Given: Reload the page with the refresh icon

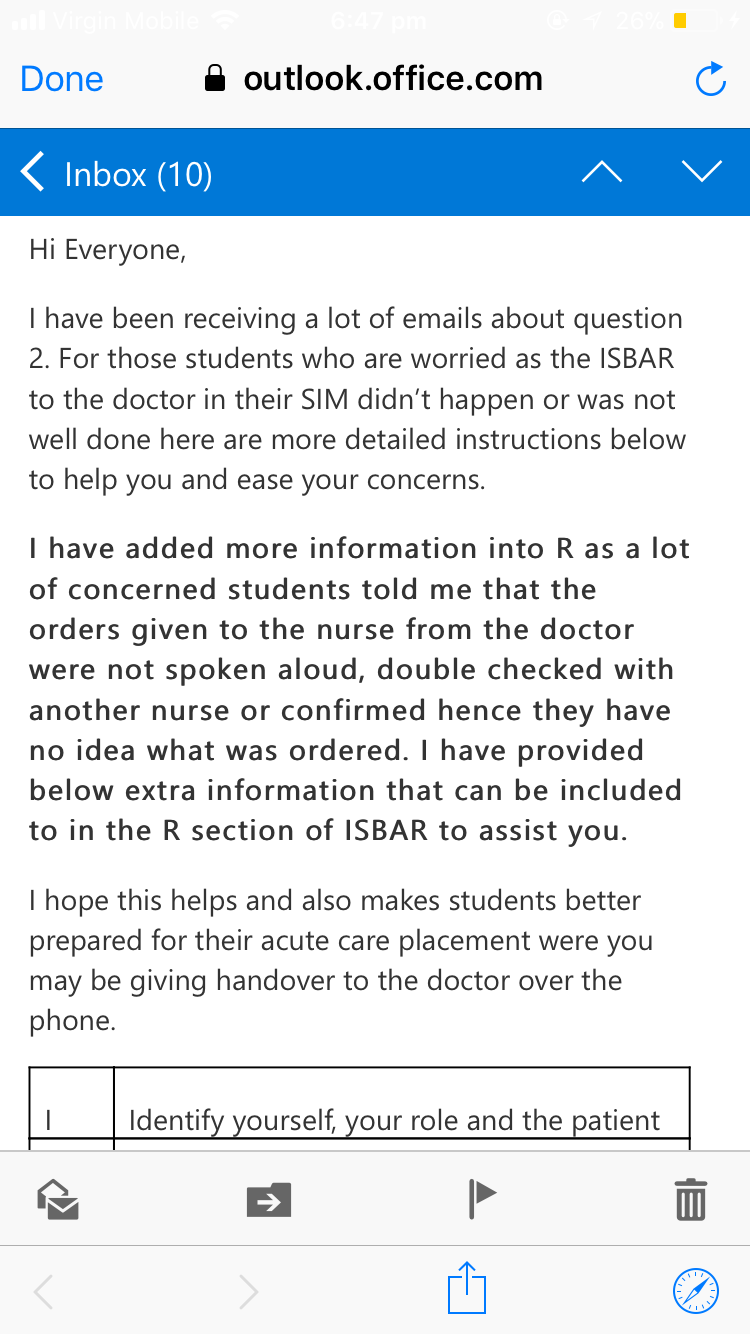Looking at the screenshot, I should [x=710, y=80].
